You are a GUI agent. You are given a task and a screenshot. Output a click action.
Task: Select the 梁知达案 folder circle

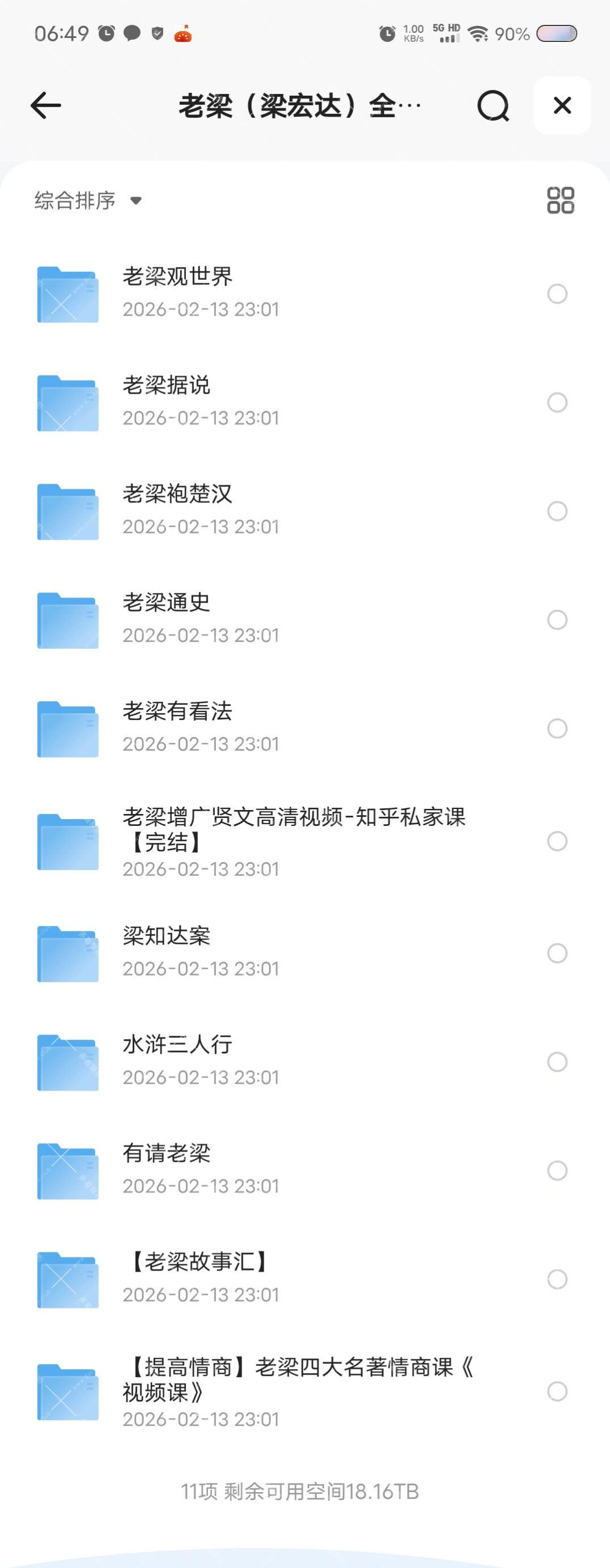pos(557,953)
